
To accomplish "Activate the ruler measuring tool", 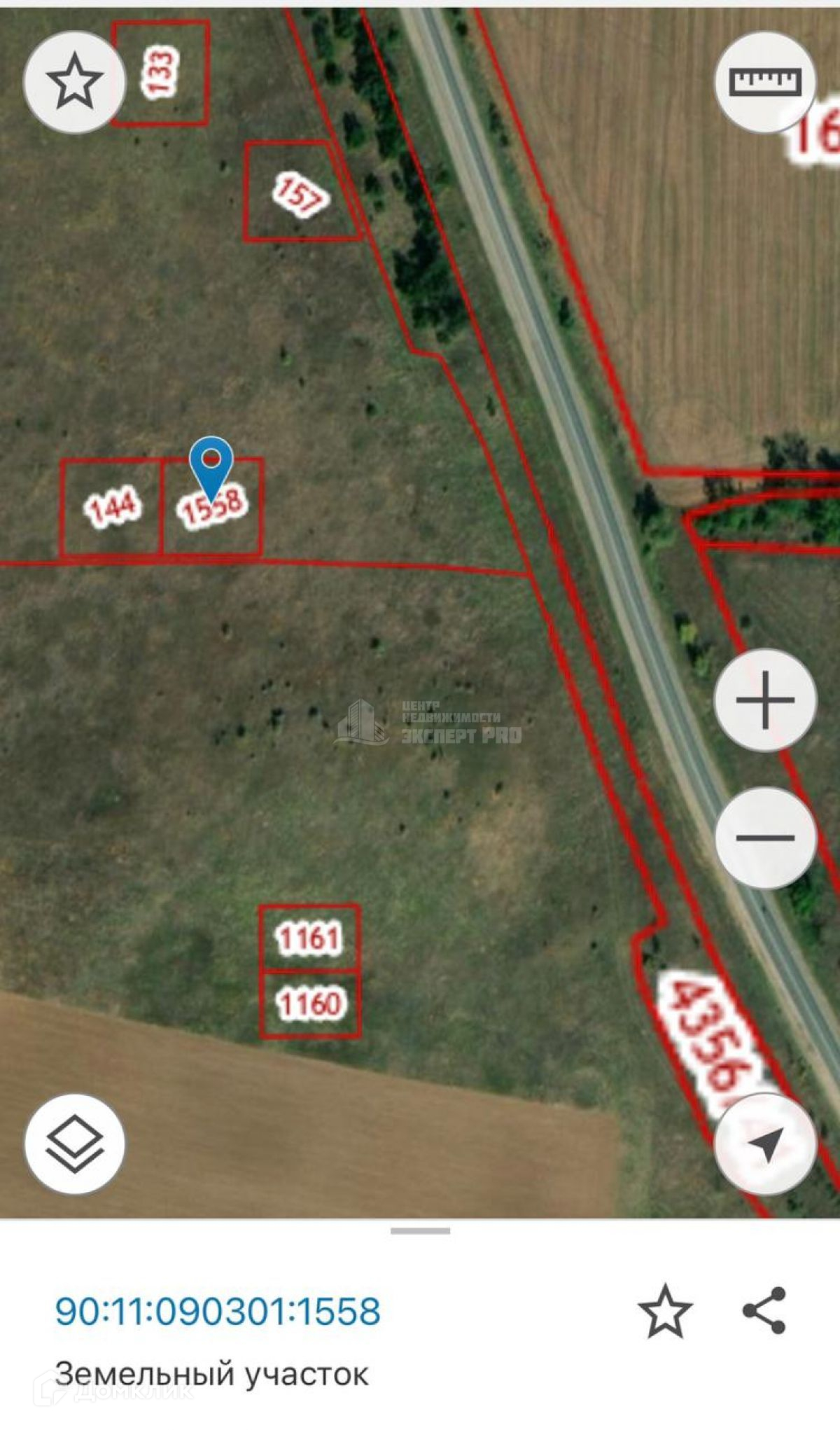I will tap(765, 82).
